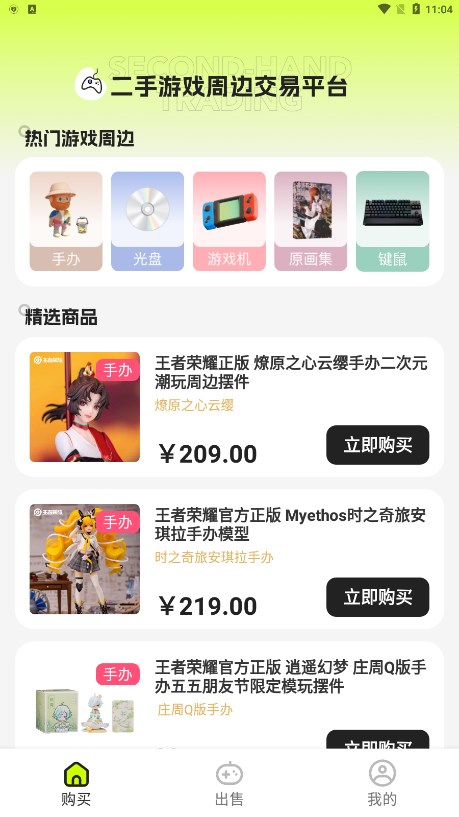Go to the 我的 tab

pyautogui.click(x=382, y=783)
